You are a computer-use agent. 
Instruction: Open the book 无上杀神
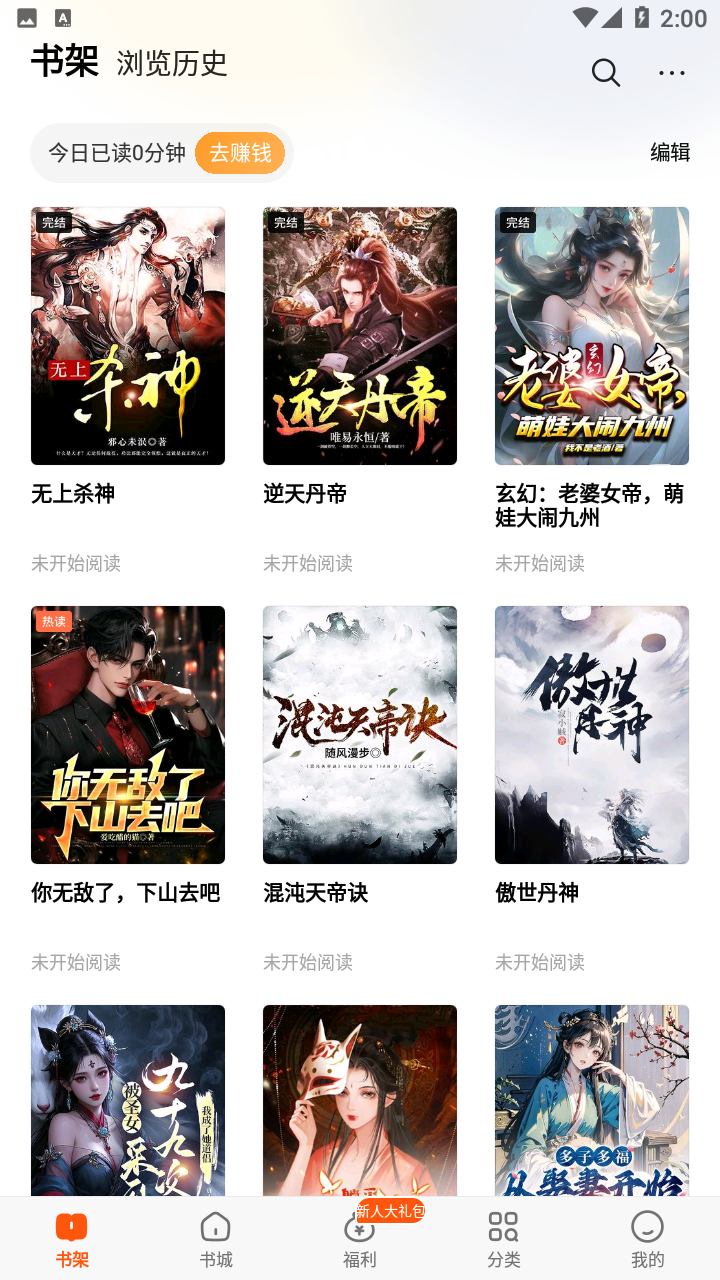(128, 336)
